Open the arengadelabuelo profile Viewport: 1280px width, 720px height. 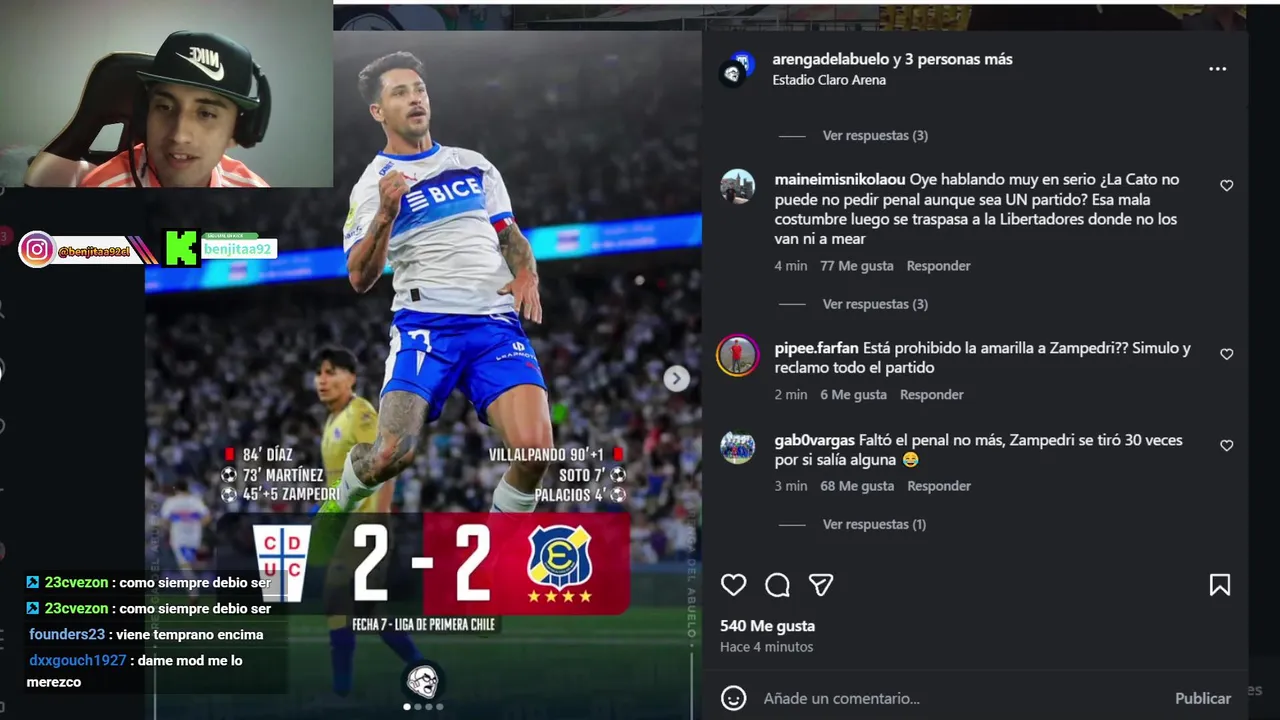[831, 59]
